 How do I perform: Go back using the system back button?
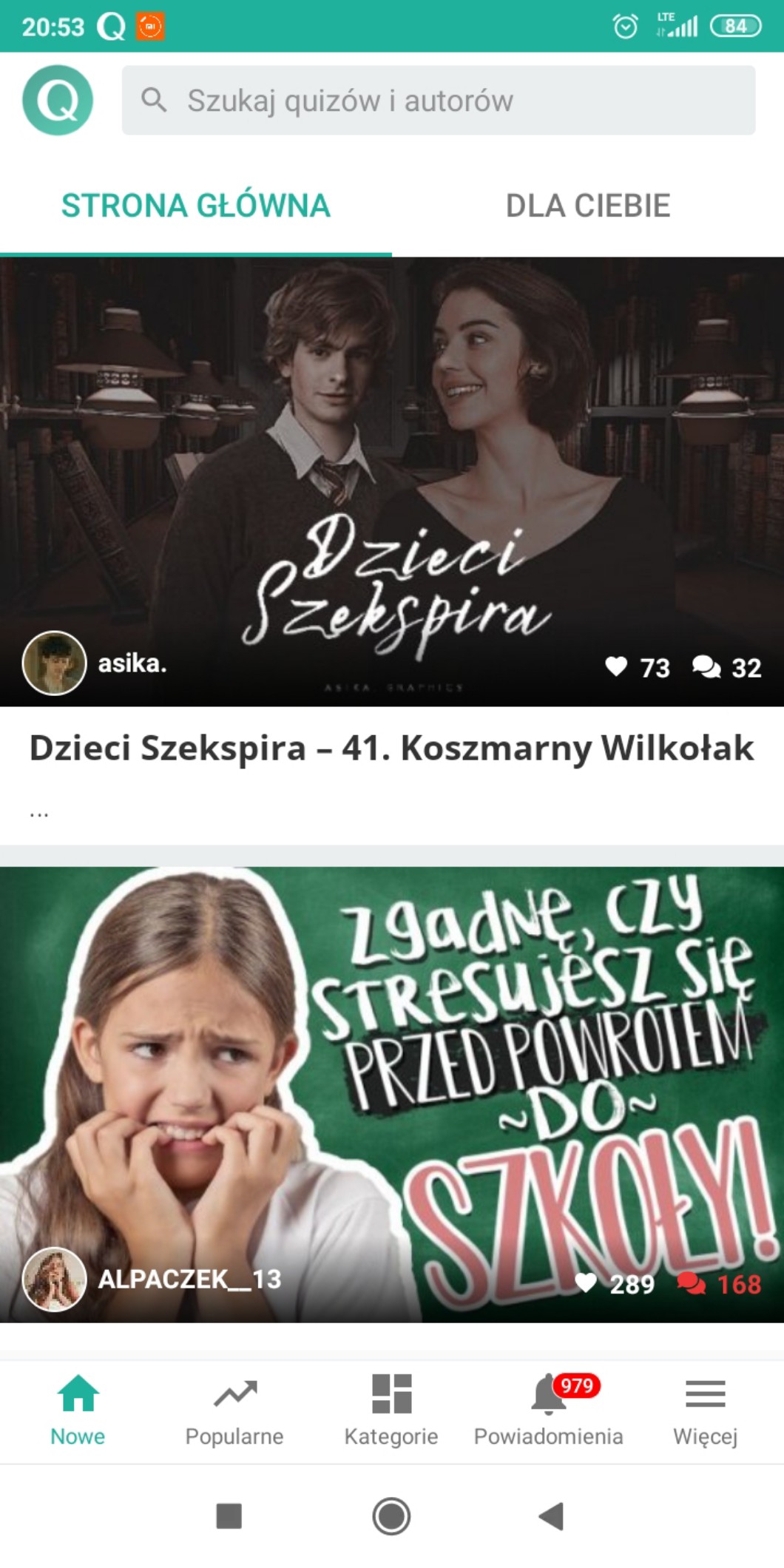click(552, 1516)
